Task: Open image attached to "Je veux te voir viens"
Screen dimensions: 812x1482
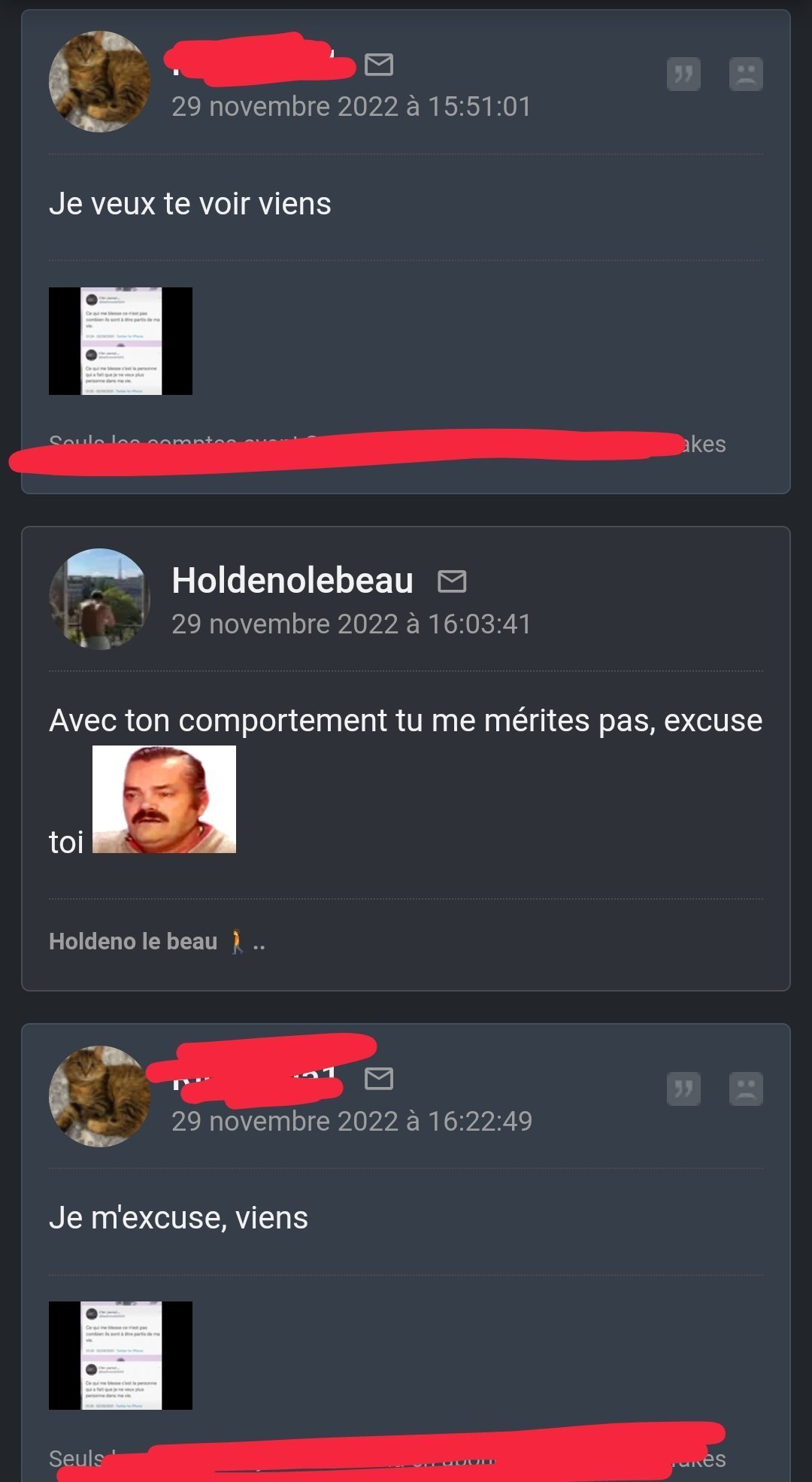Action: tap(120, 341)
